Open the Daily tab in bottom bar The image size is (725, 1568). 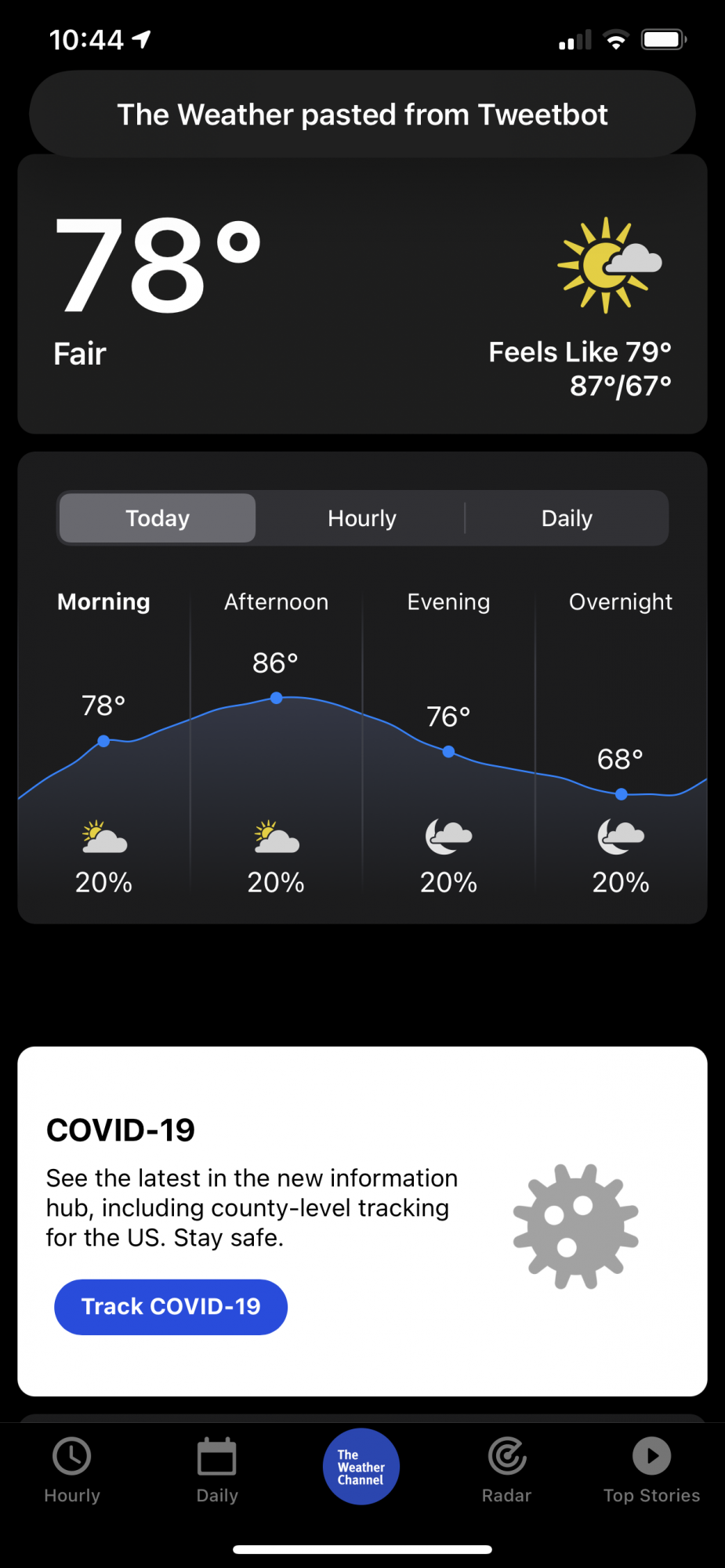click(x=217, y=1470)
